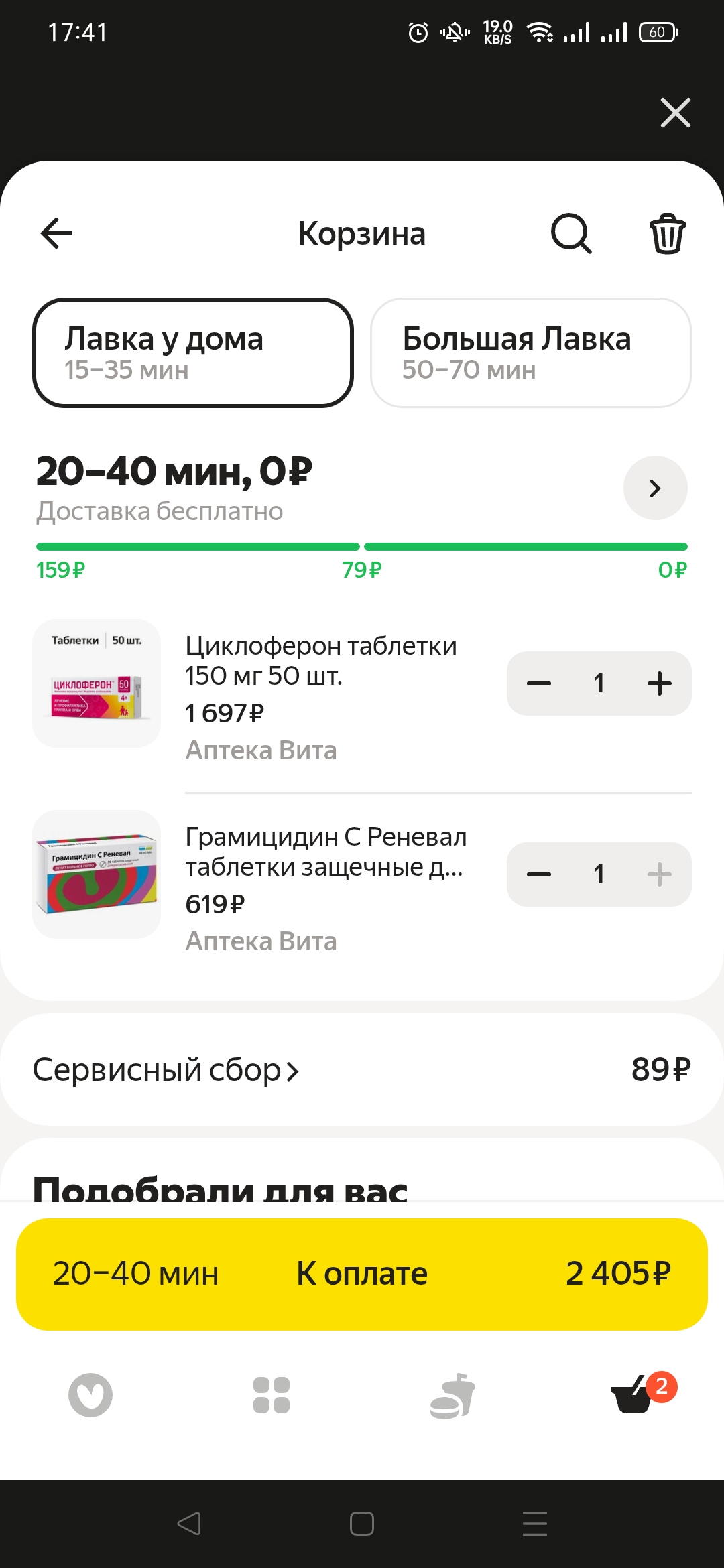Close the cart screen with the X
This screenshot has height=1568, width=724.
click(x=675, y=113)
